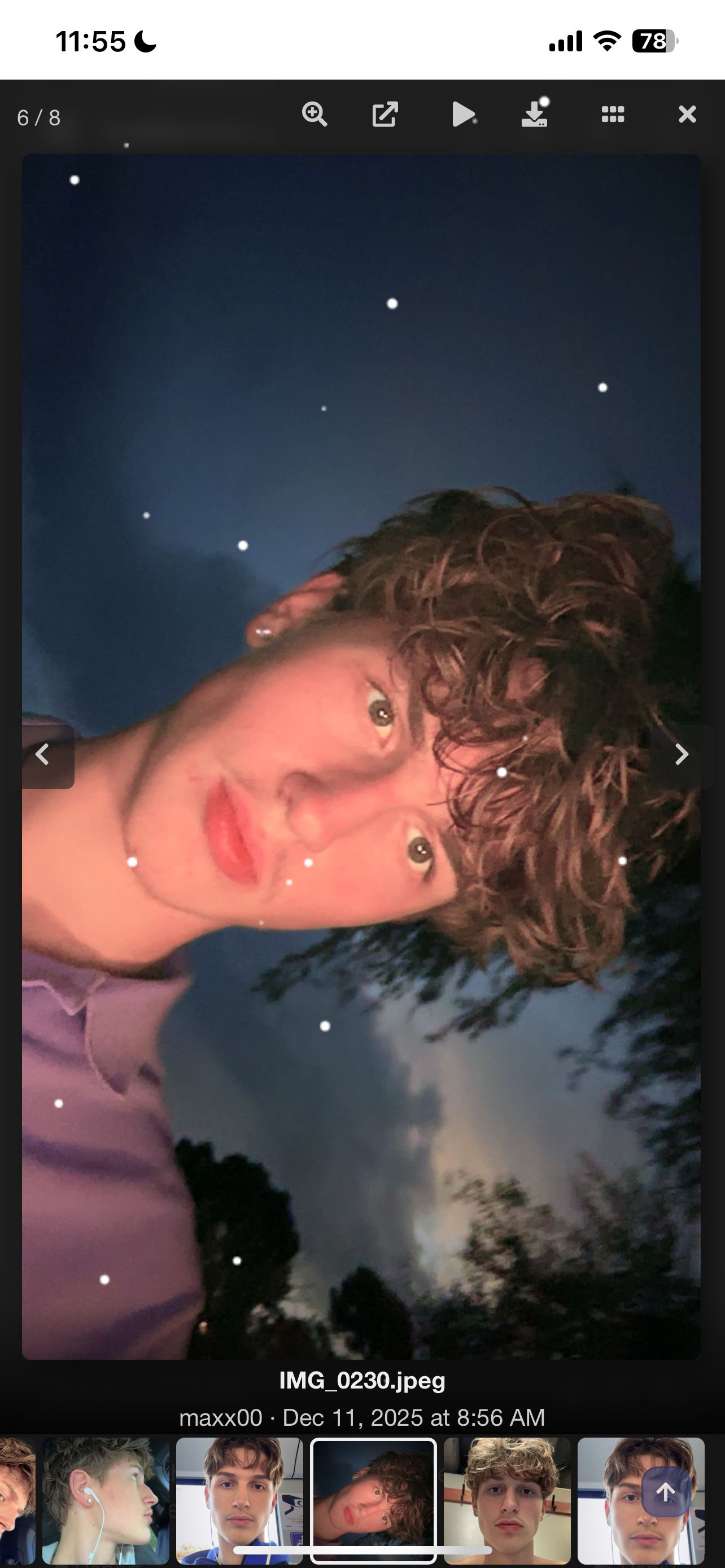Start the slideshow playback
Screen dimensions: 725x1568
click(463, 115)
